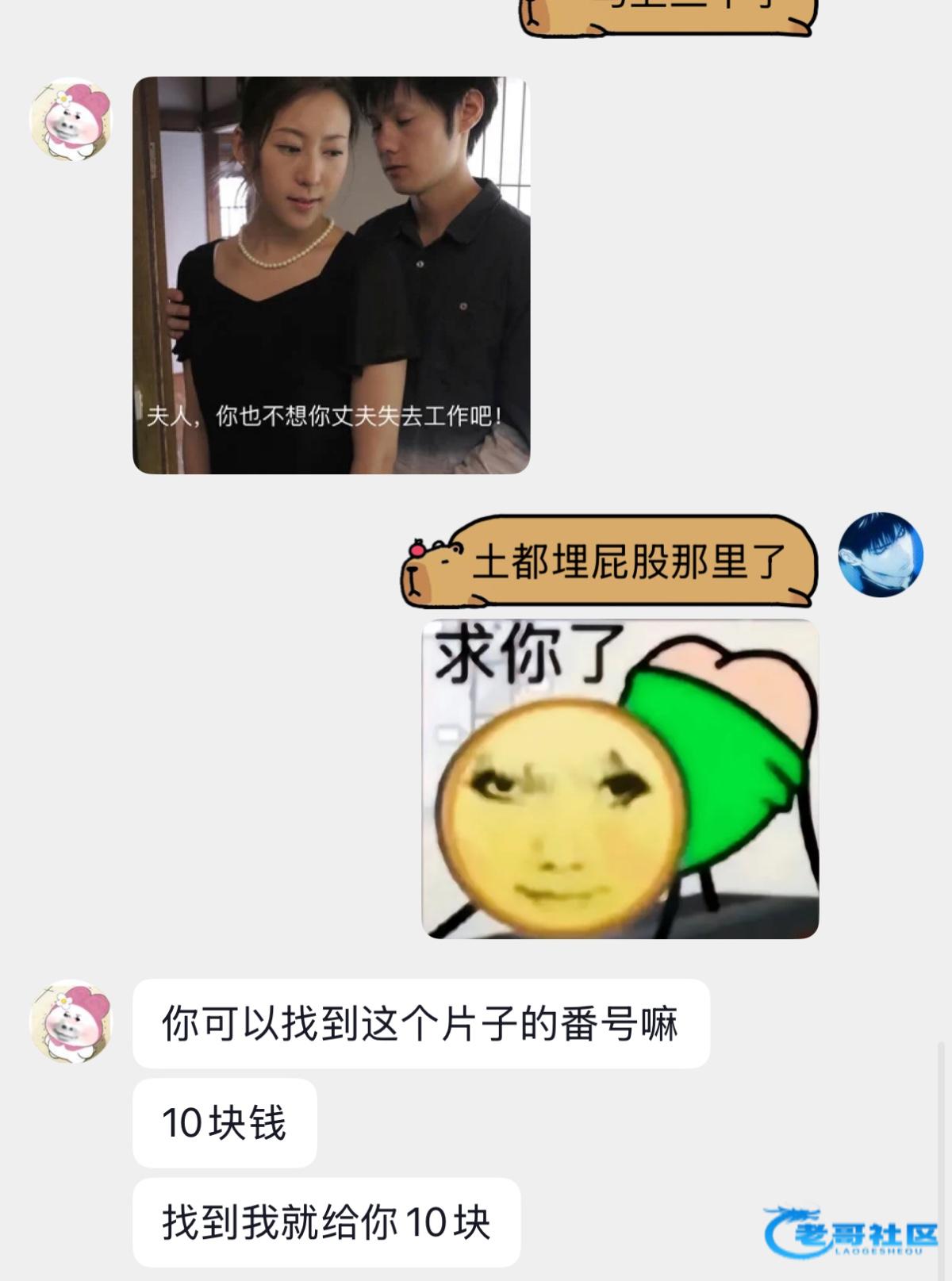Open the photo message with the 夫人 subtitle

331,275
